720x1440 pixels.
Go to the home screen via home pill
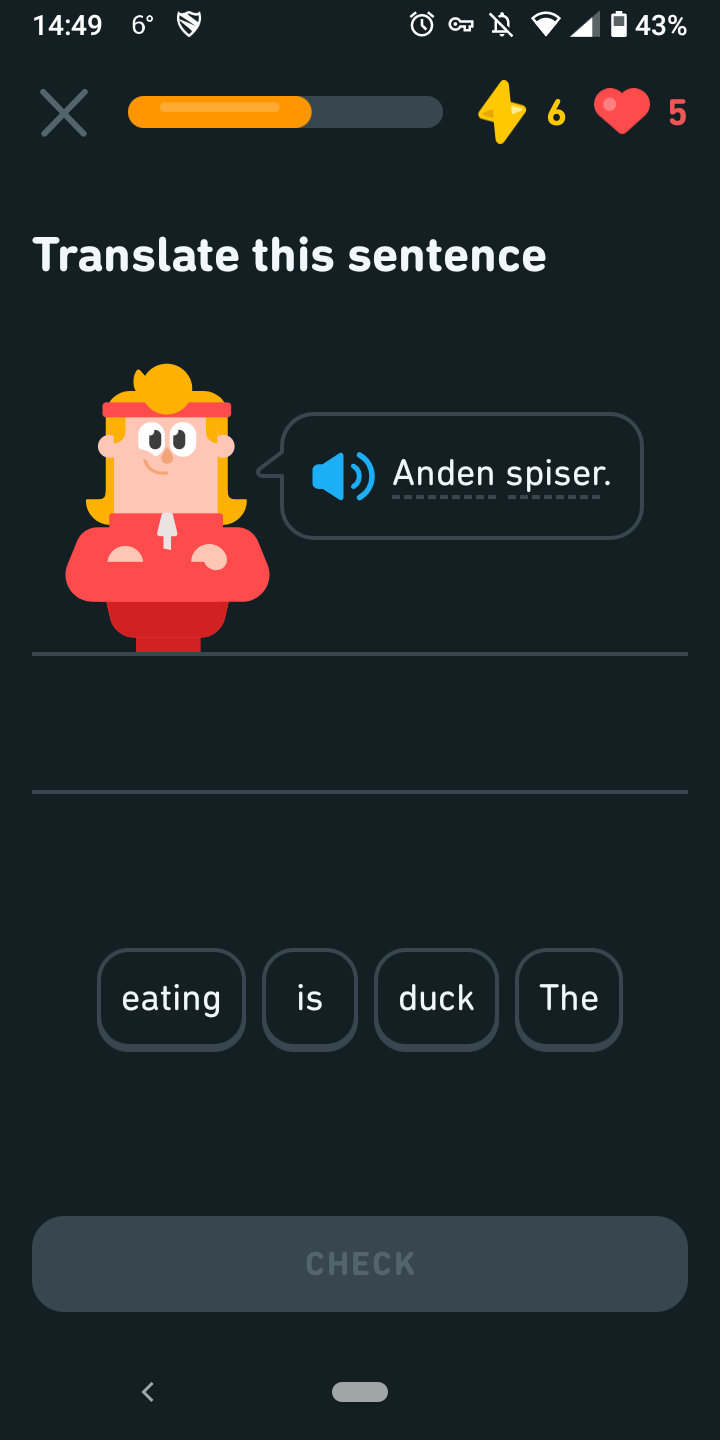tap(360, 1391)
